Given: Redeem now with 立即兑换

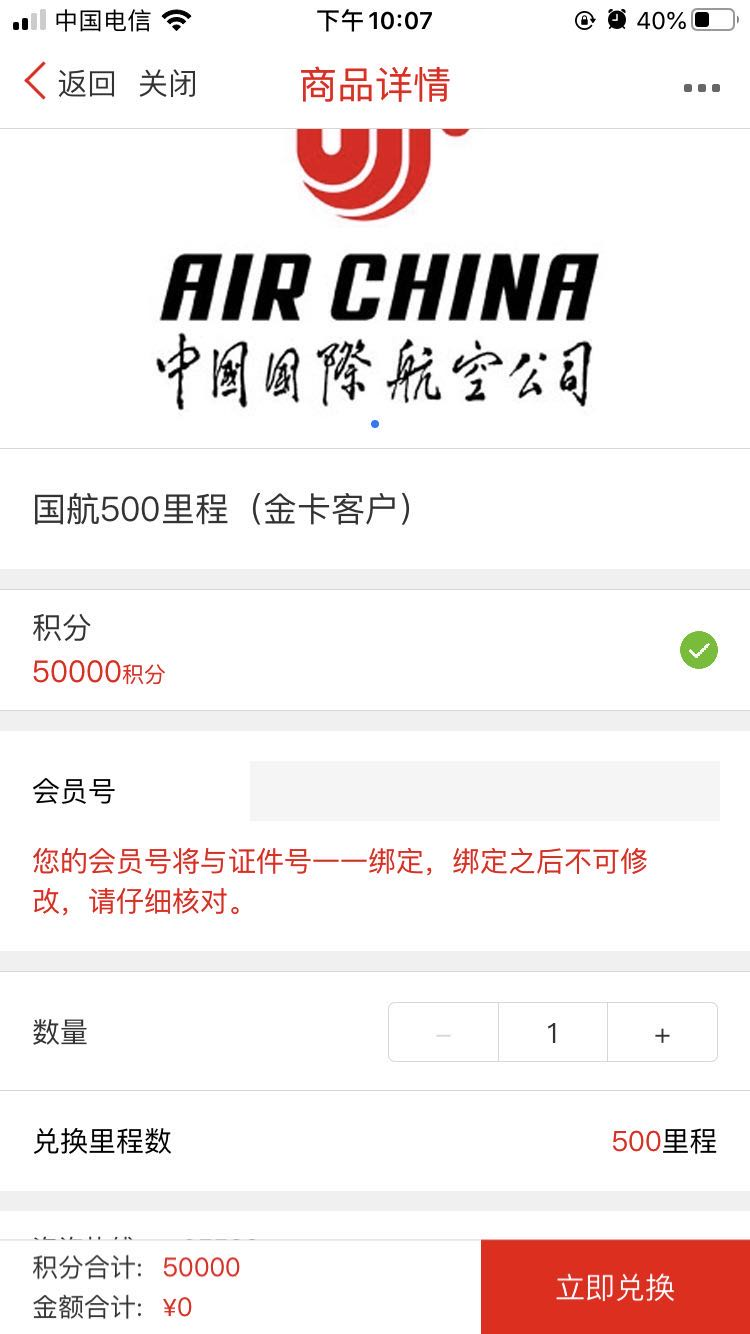Looking at the screenshot, I should (x=615, y=1288).
